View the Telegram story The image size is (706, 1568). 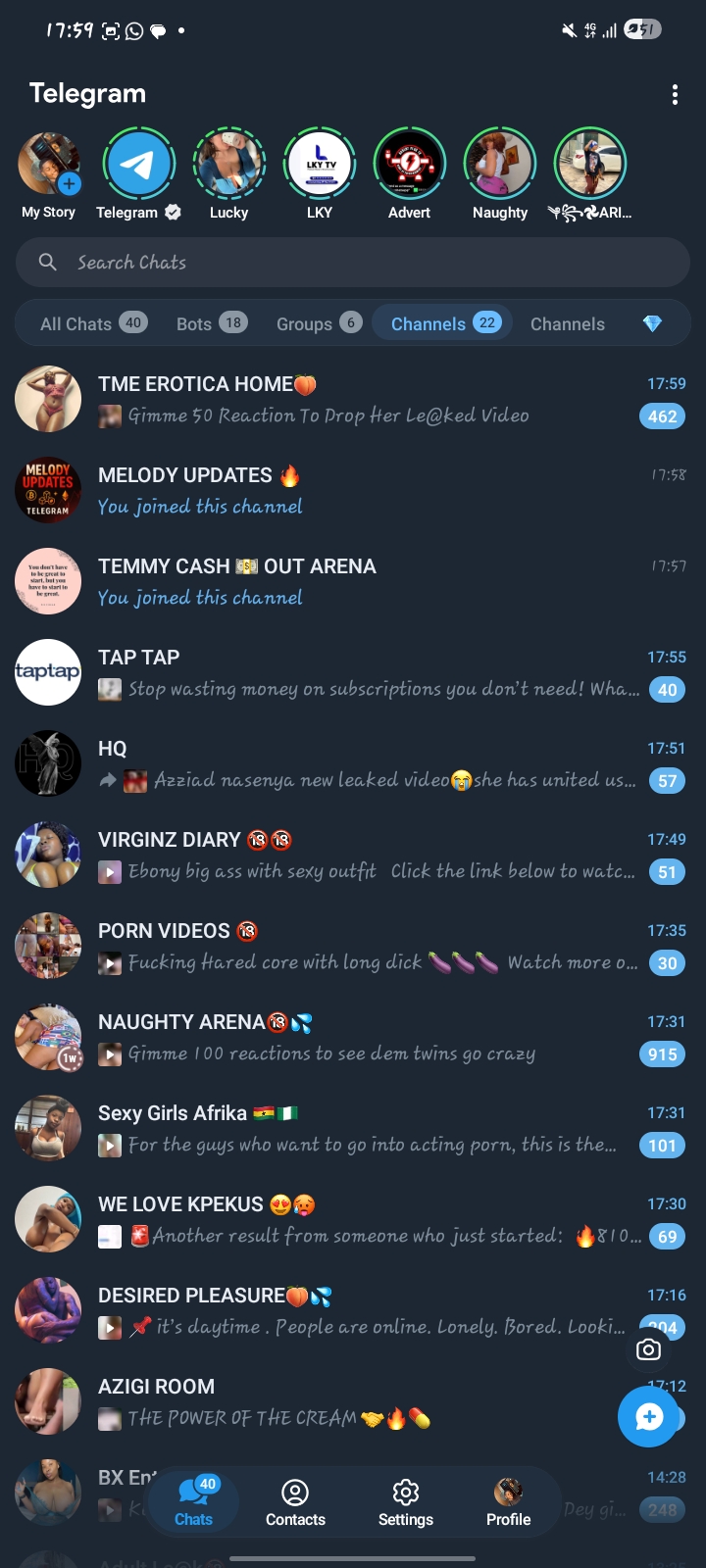tap(138, 166)
